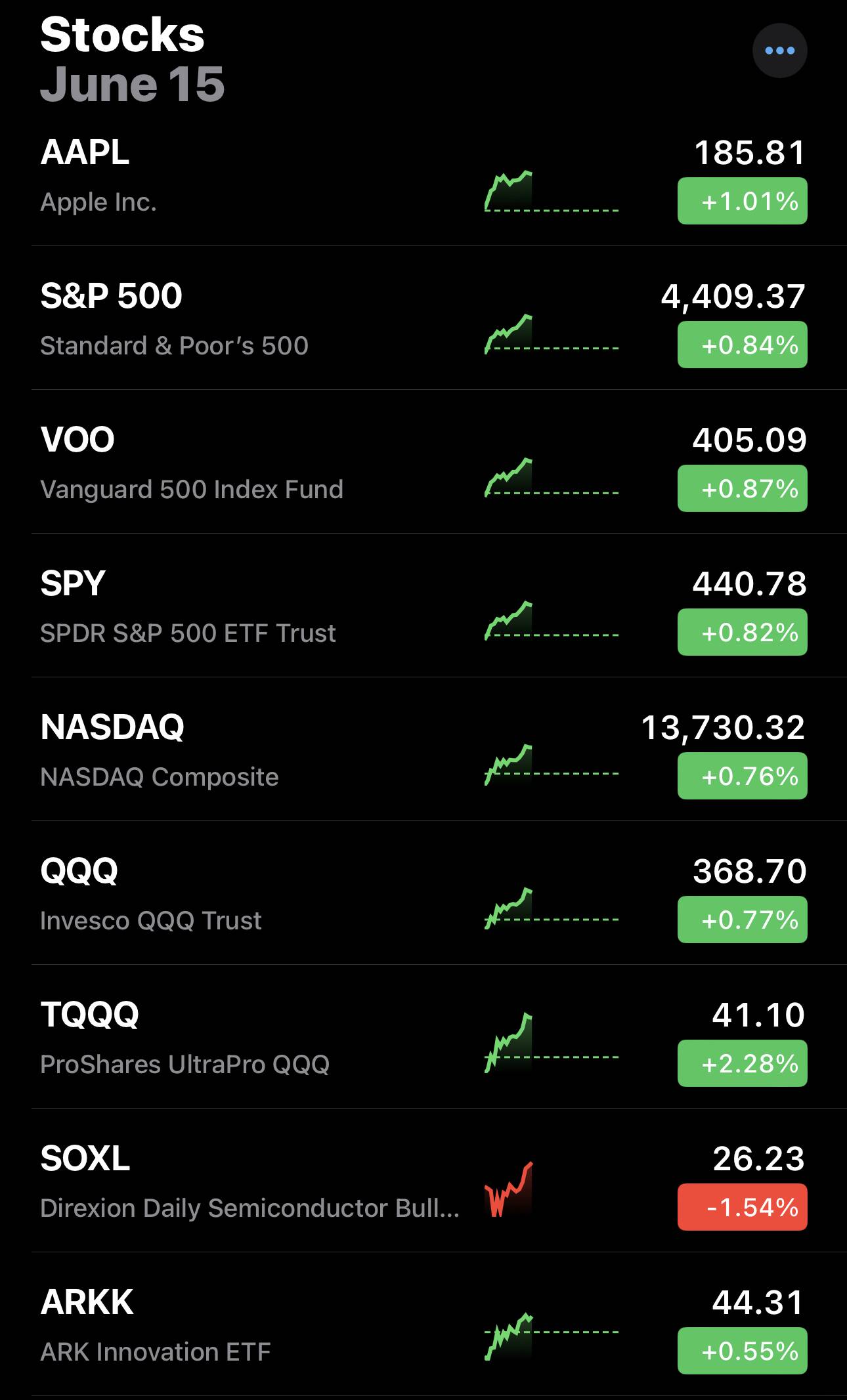Open NASDAQ Composite details

coord(423,750)
